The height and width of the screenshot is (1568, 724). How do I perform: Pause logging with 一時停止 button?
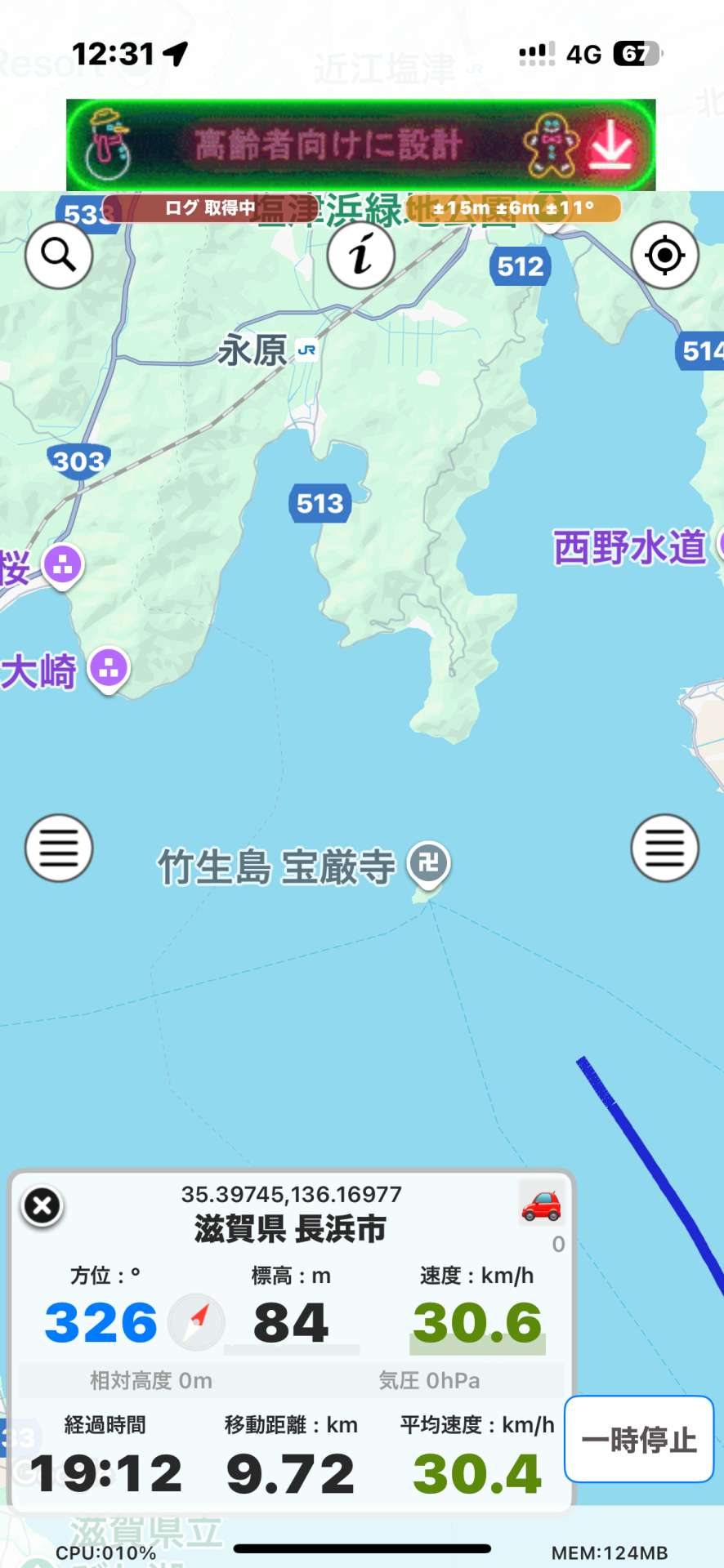(x=639, y=1439)
